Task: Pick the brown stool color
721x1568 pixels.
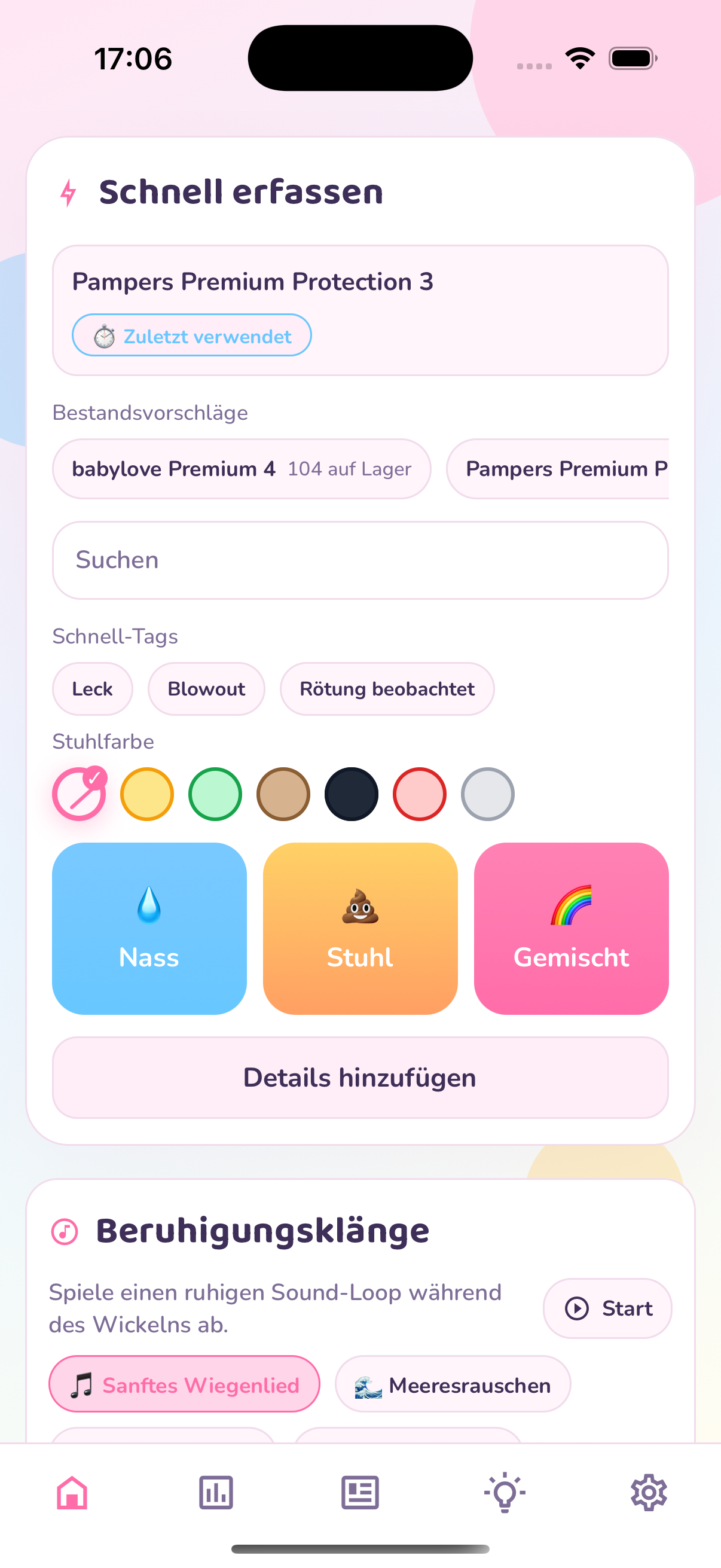Action: (x=283, y=794)
